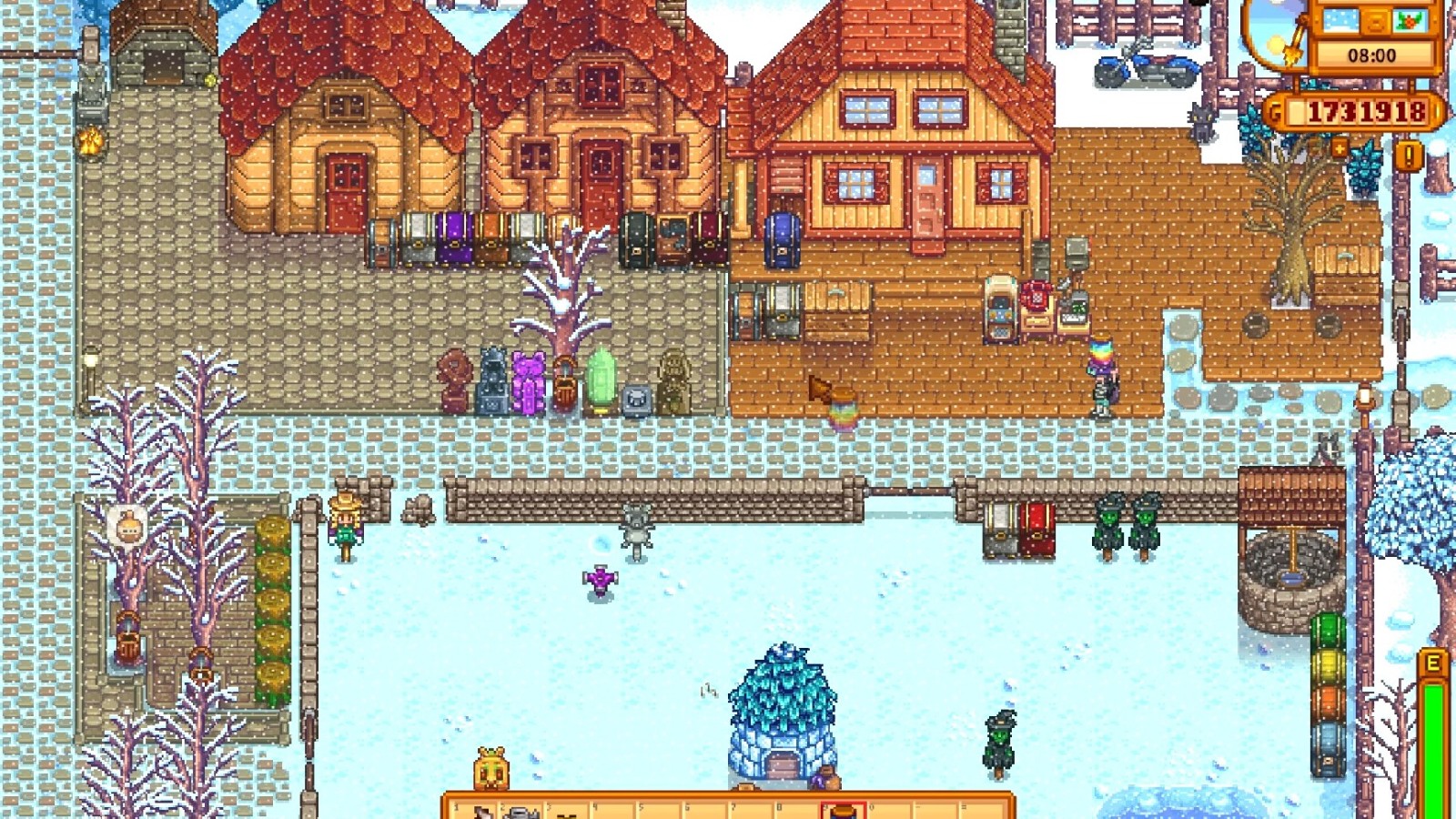Select the highlighted toolbar slot 9
1456x819 pixels.
pyautogui.click(x=844, y=810)
